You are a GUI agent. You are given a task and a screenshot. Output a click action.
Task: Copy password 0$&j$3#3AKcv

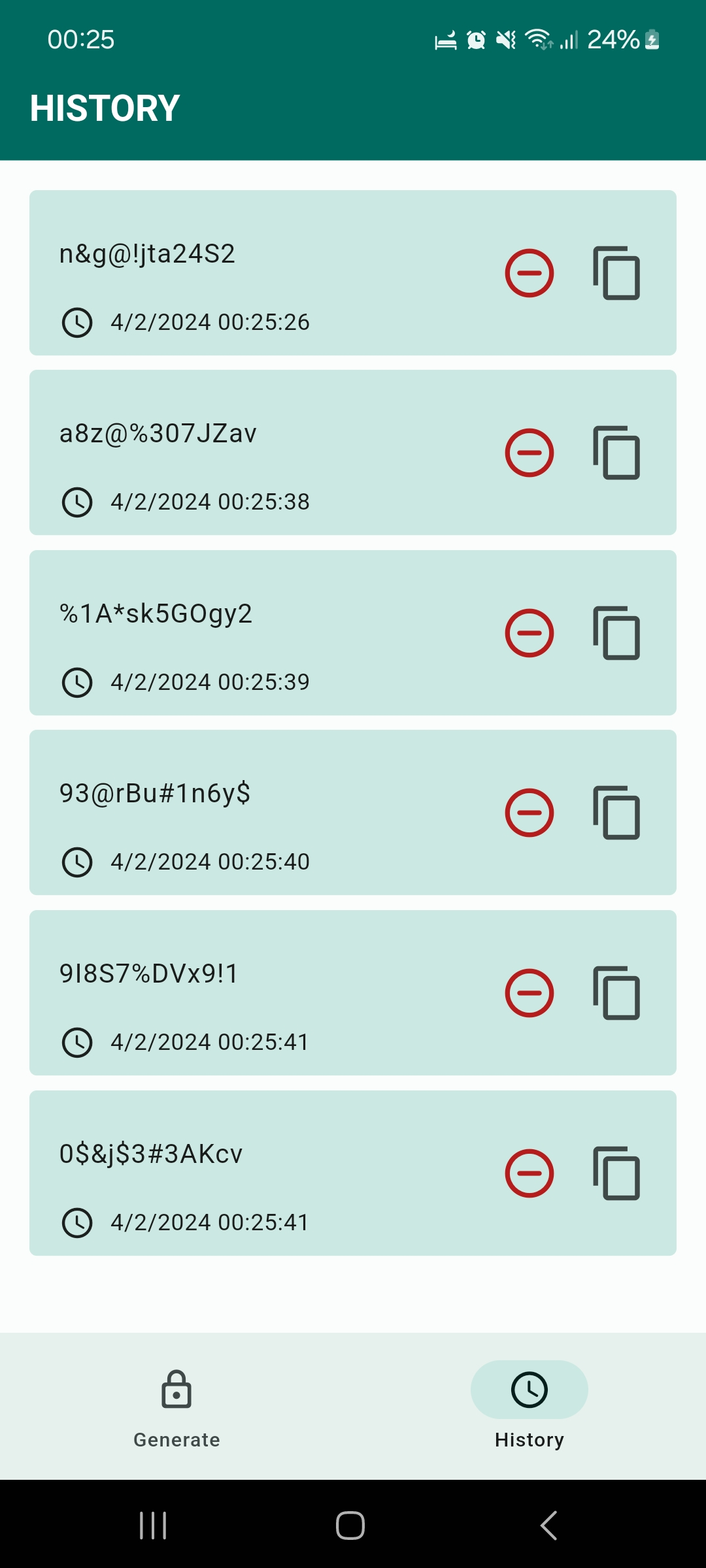[616, 1173]
